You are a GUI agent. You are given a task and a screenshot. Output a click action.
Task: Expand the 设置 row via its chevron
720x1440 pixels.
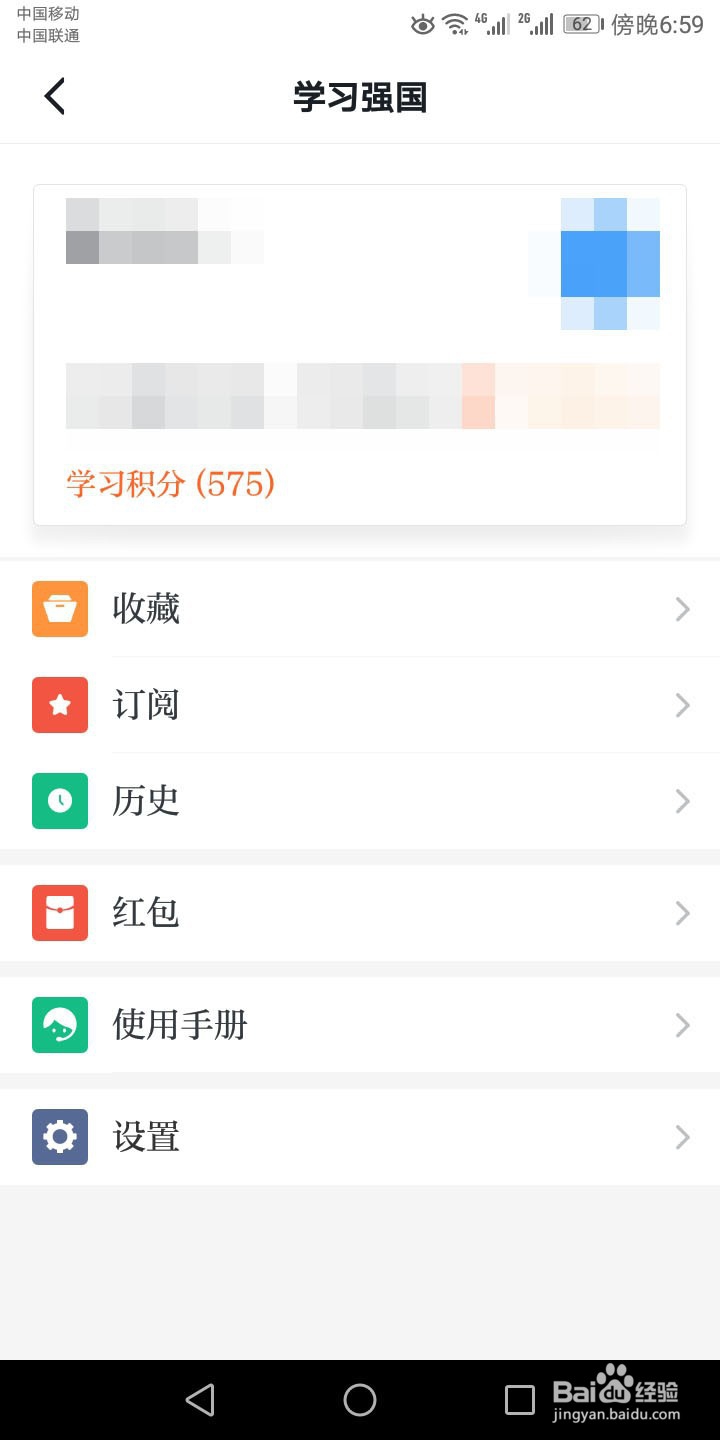(682, 1137)
